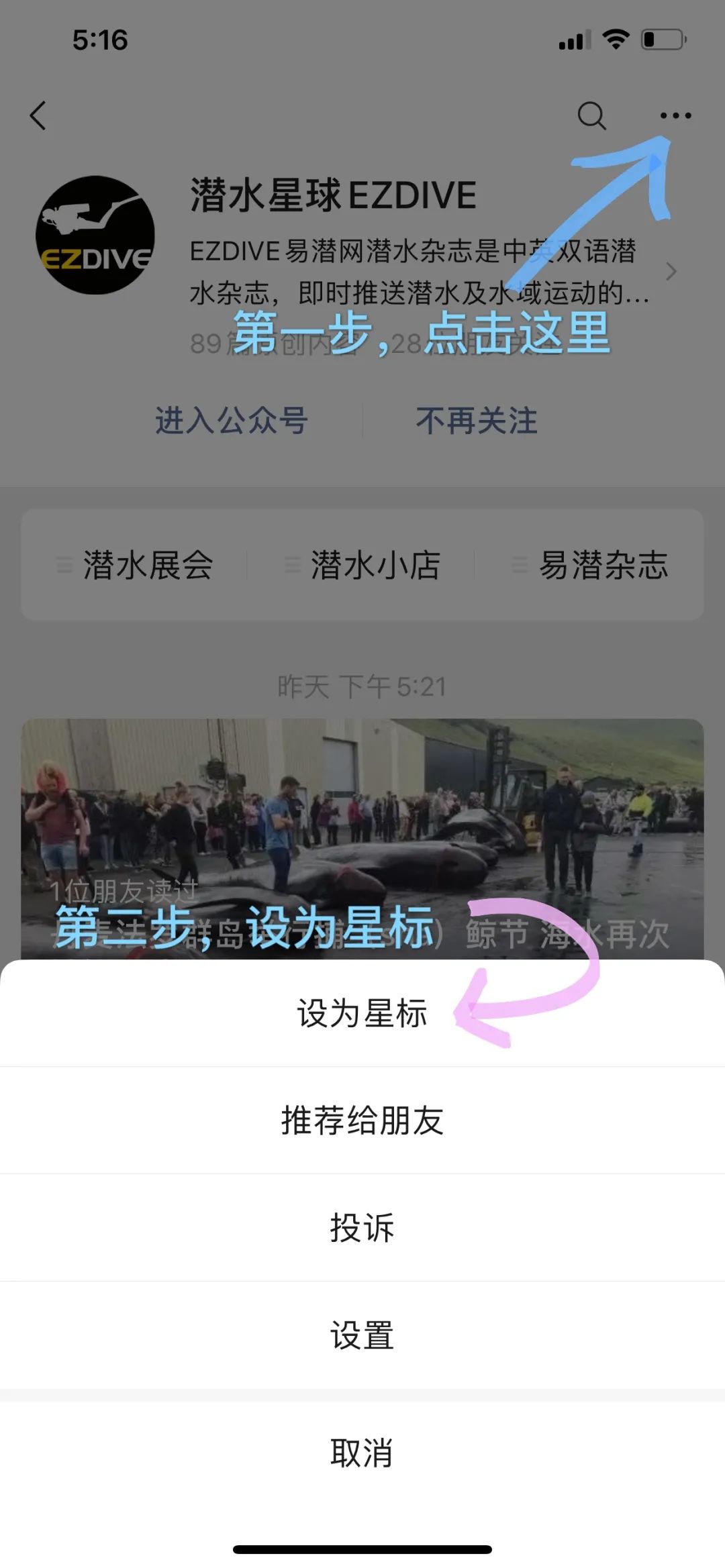Open the whale festival article card
725x1568 pixels.
(x=362, y=839)
